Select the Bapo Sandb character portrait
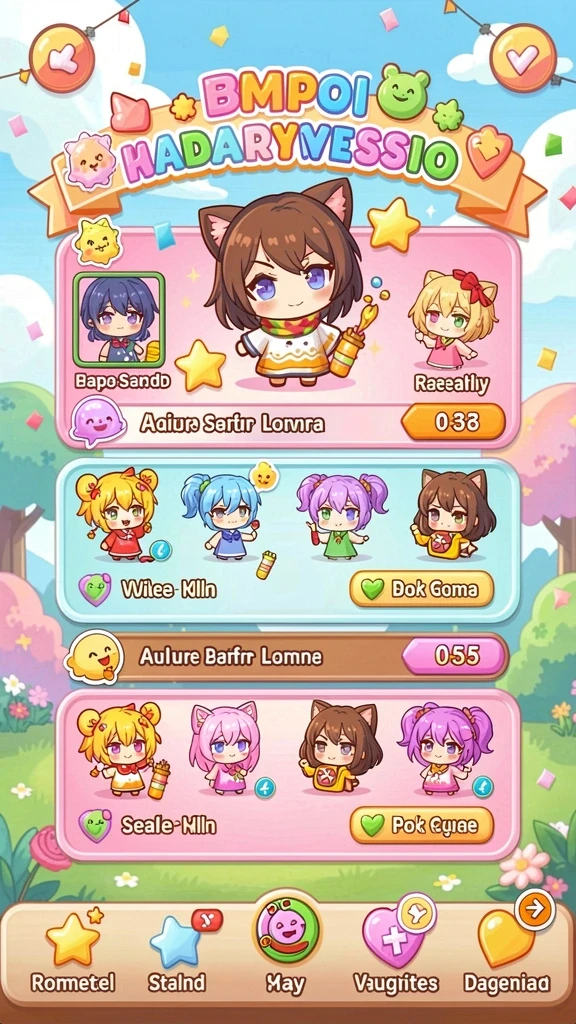This screenshot has width=576, height=1024. click(119, 319)
